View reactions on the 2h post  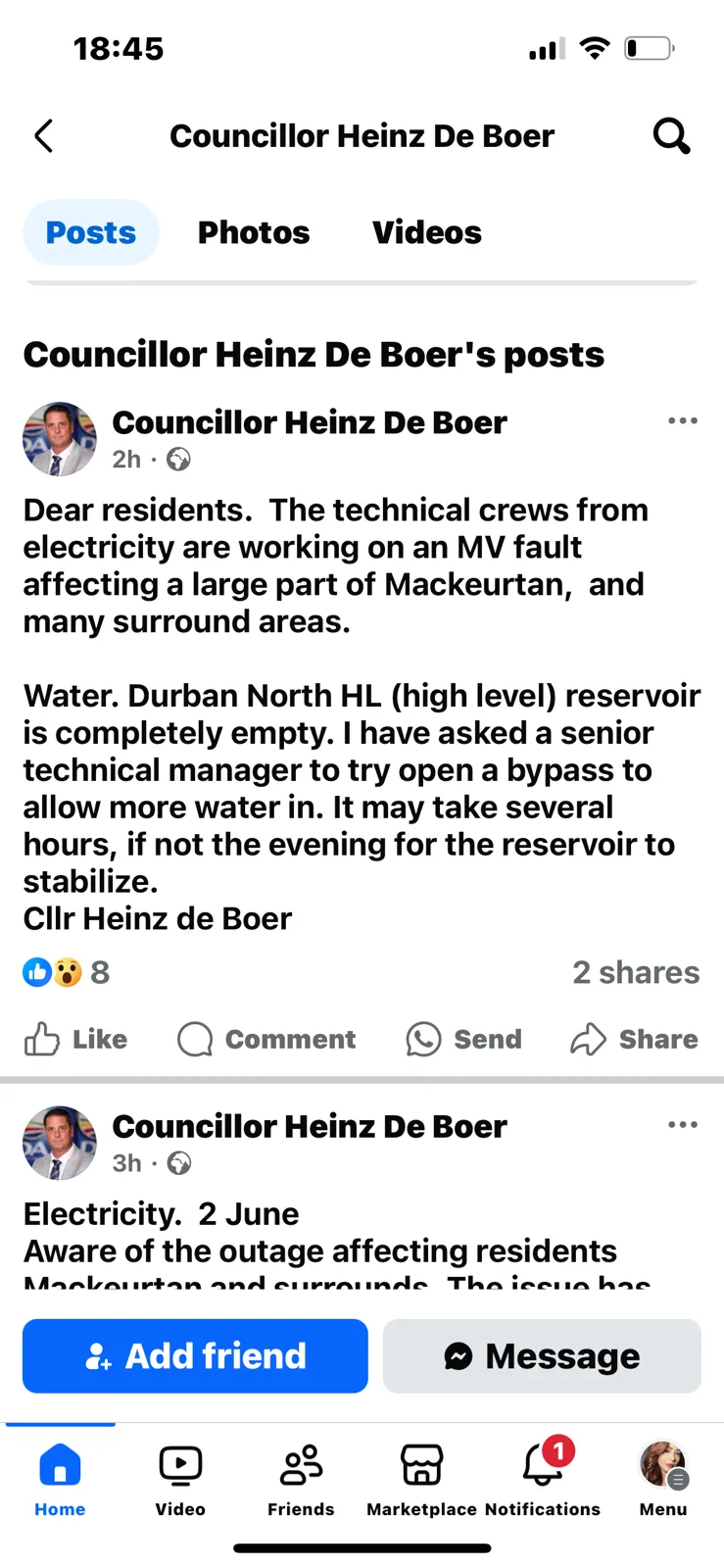67,972
